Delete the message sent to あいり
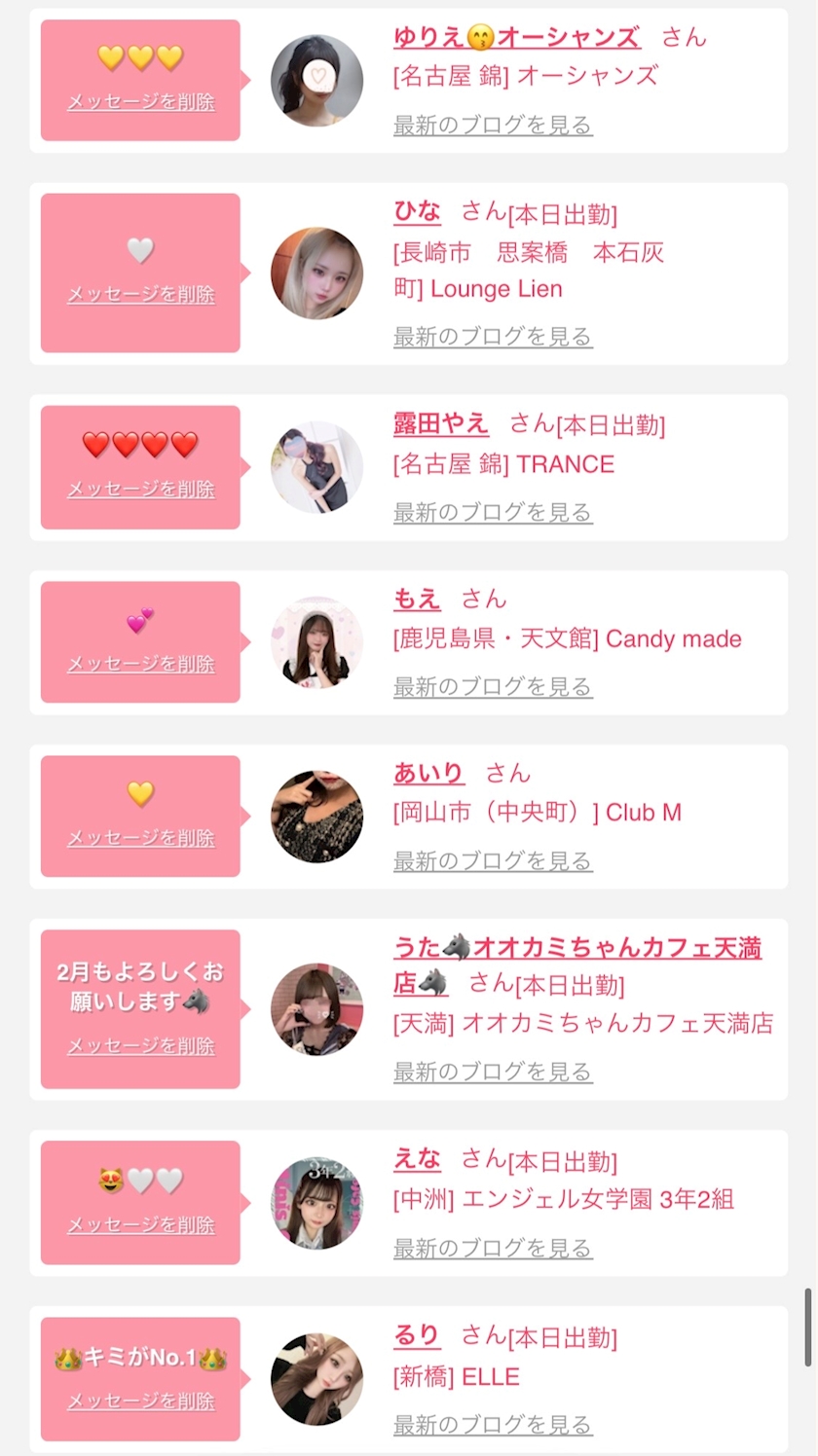Image resolution: width=818 pixels, height=1456 pixels. click(140, 838)
